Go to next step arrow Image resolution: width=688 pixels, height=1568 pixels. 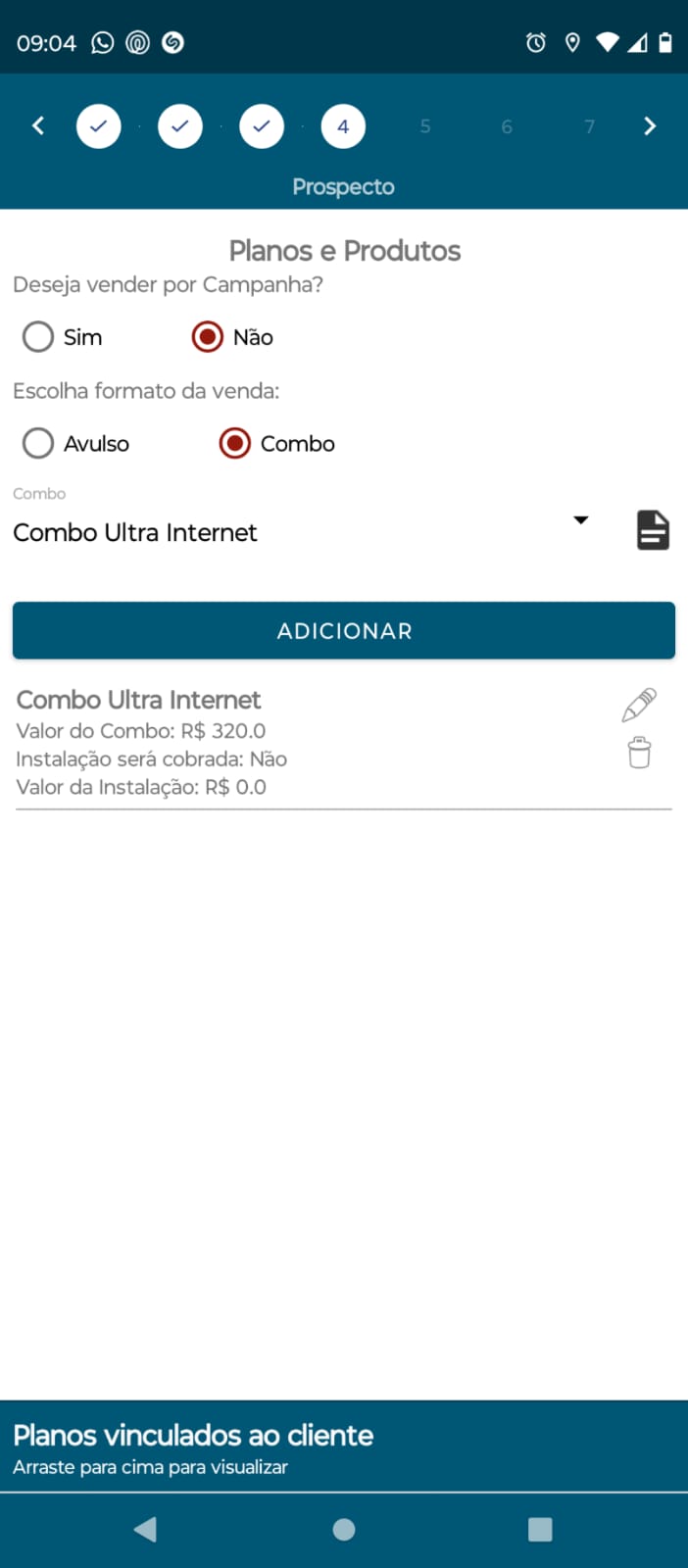[x=649, y=125]
